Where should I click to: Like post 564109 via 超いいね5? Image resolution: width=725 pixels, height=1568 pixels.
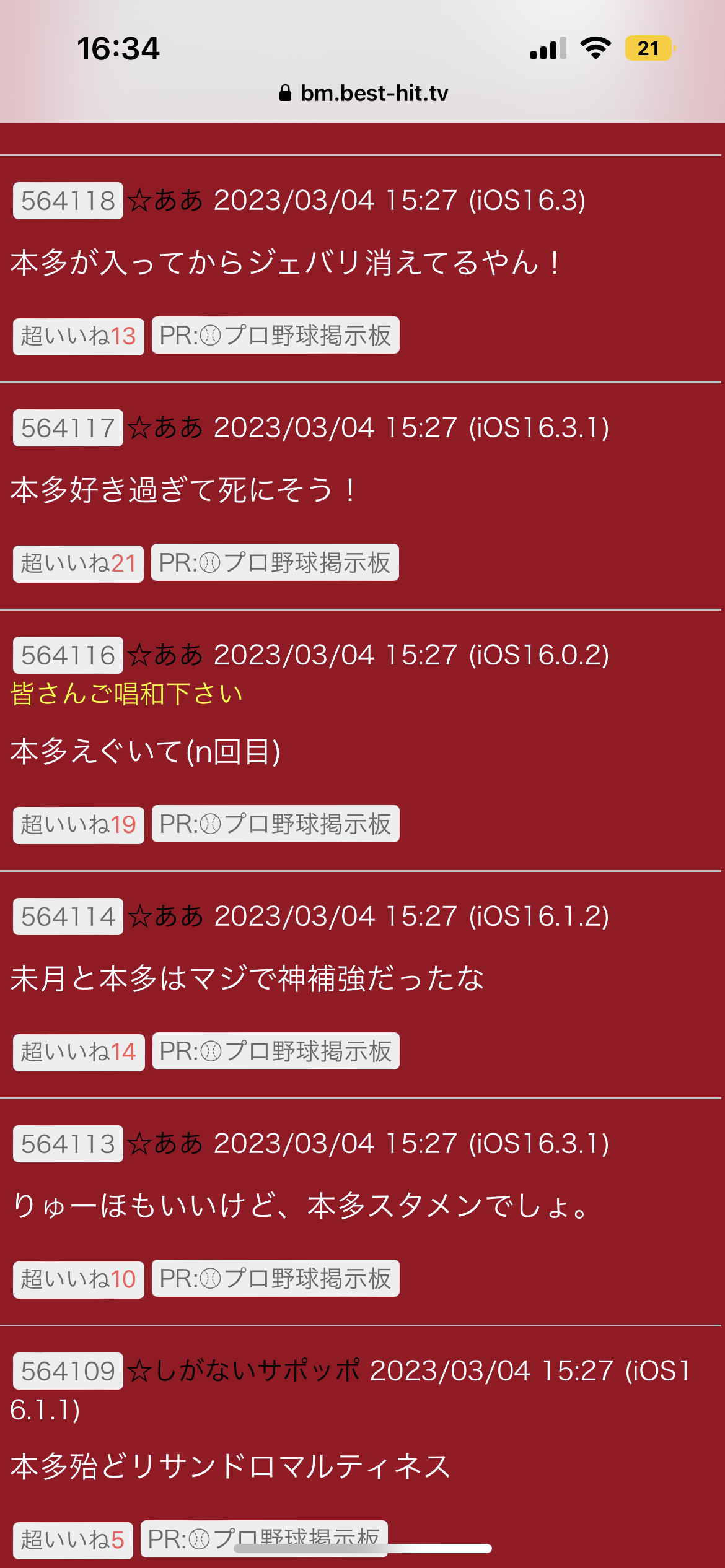click(x=73, y=1540)
